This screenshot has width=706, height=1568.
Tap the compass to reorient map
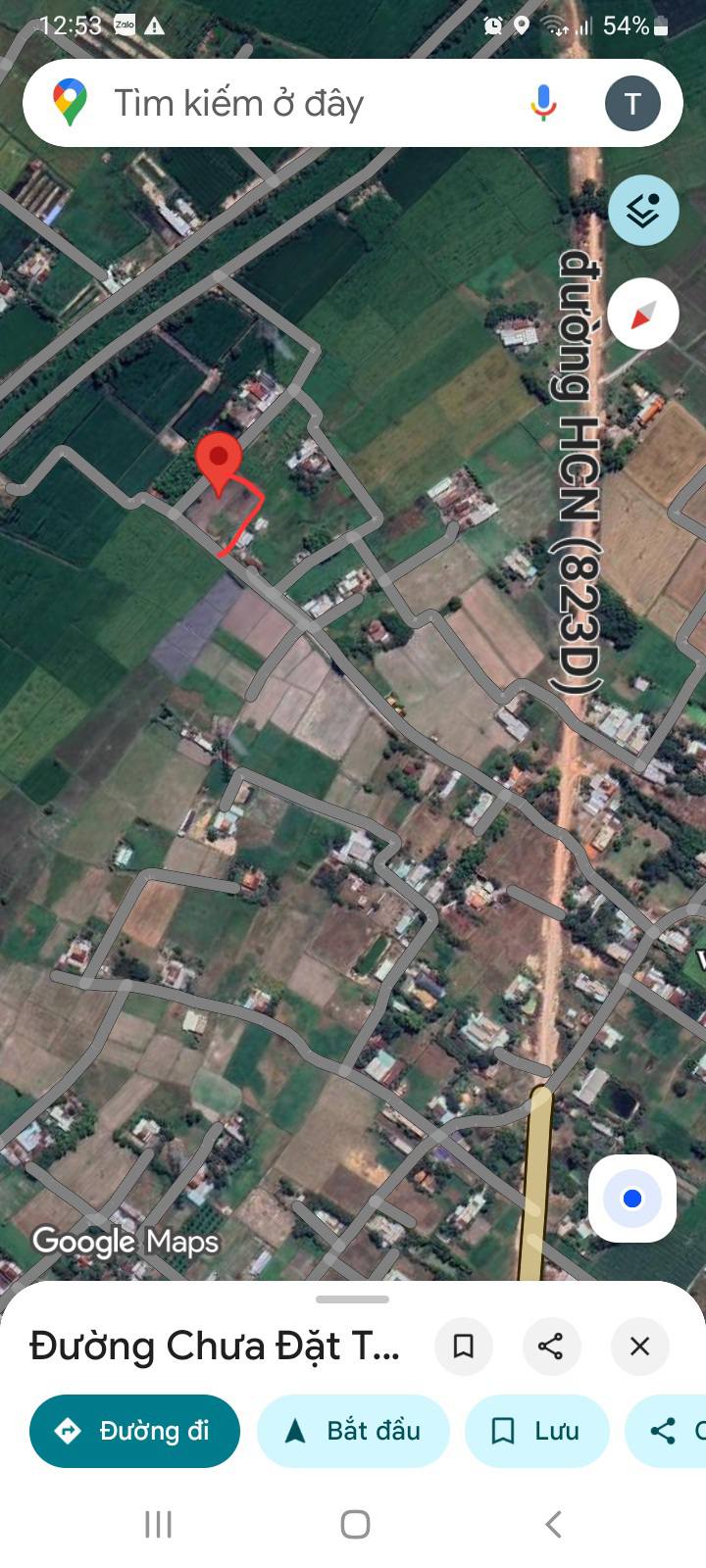(643, 315)
